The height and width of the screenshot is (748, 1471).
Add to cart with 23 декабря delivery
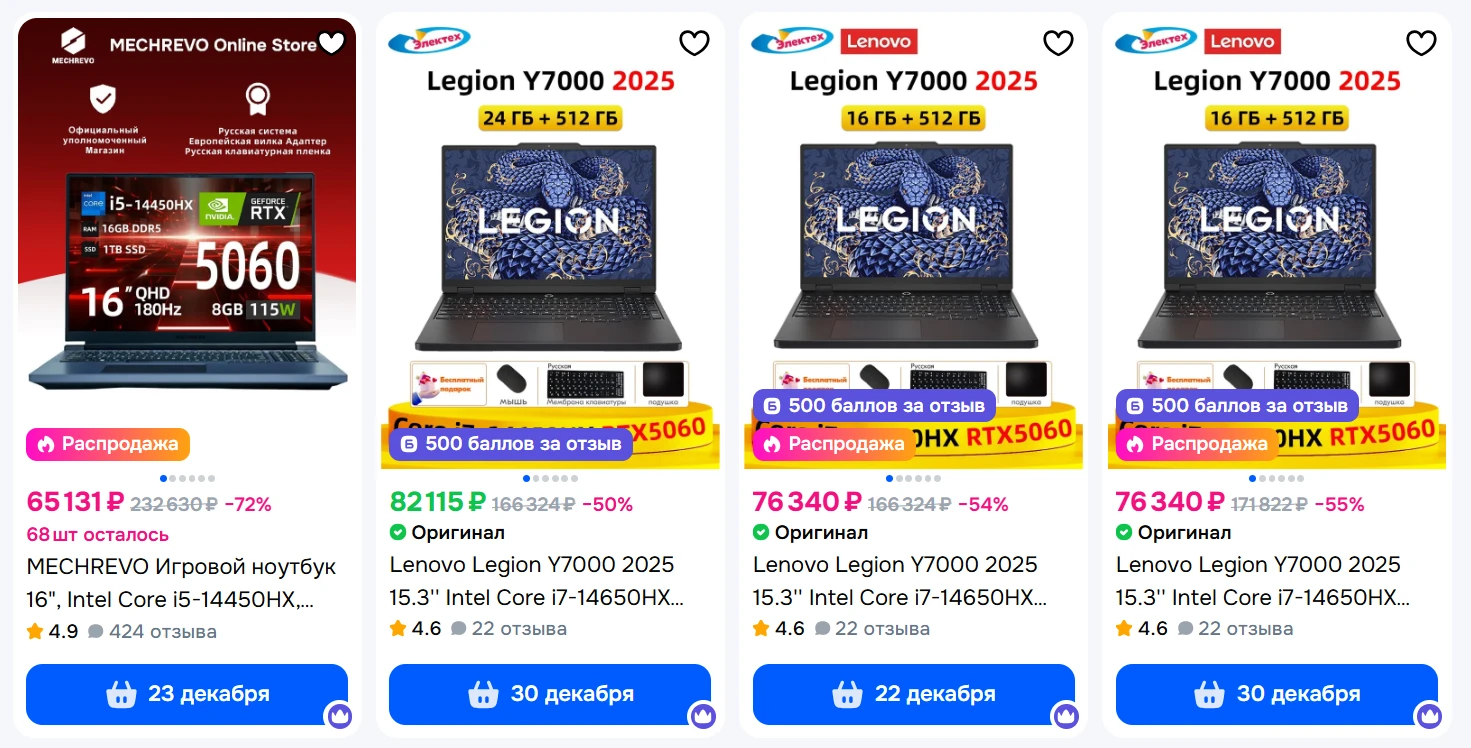(187, 694)
